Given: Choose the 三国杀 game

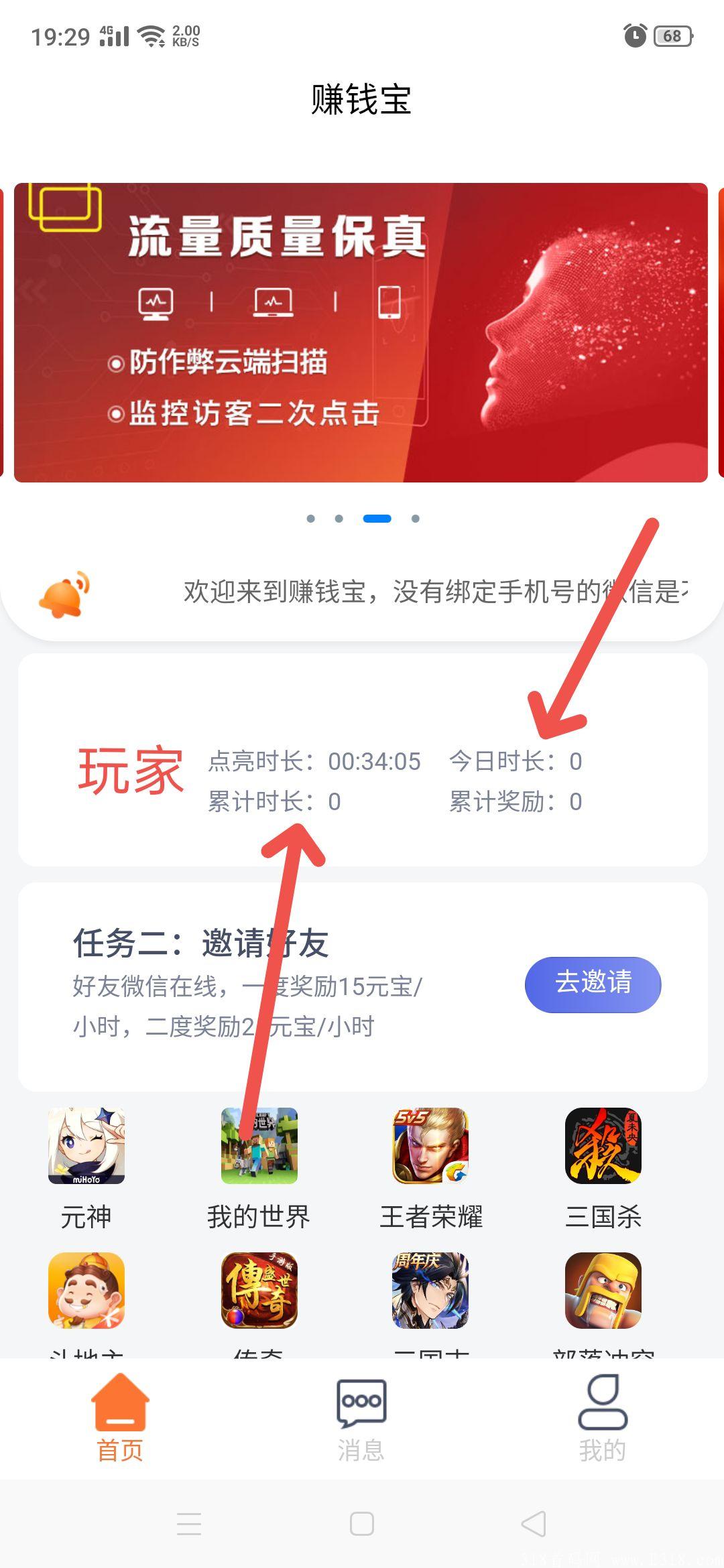Looking at the screenshot, I should pyautogui.click(x=603, y=1146).
